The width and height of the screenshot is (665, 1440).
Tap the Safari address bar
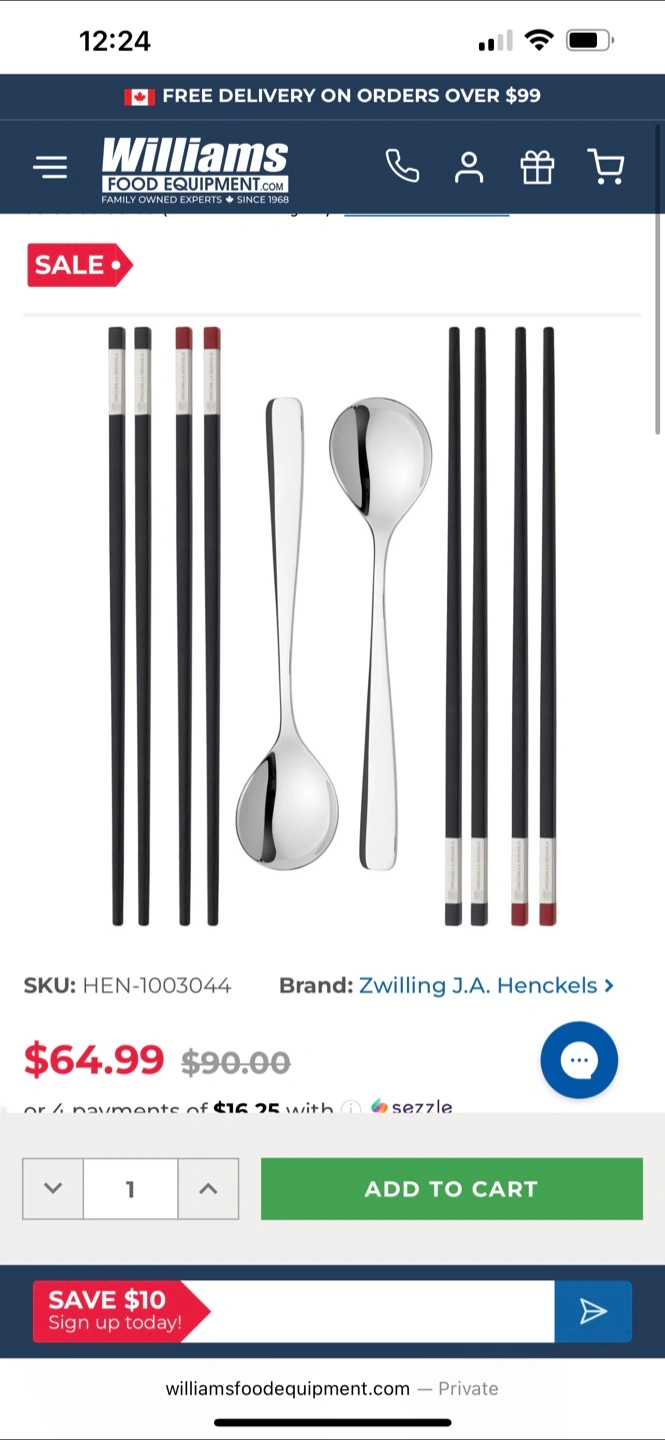click(x=332, y=1388)
